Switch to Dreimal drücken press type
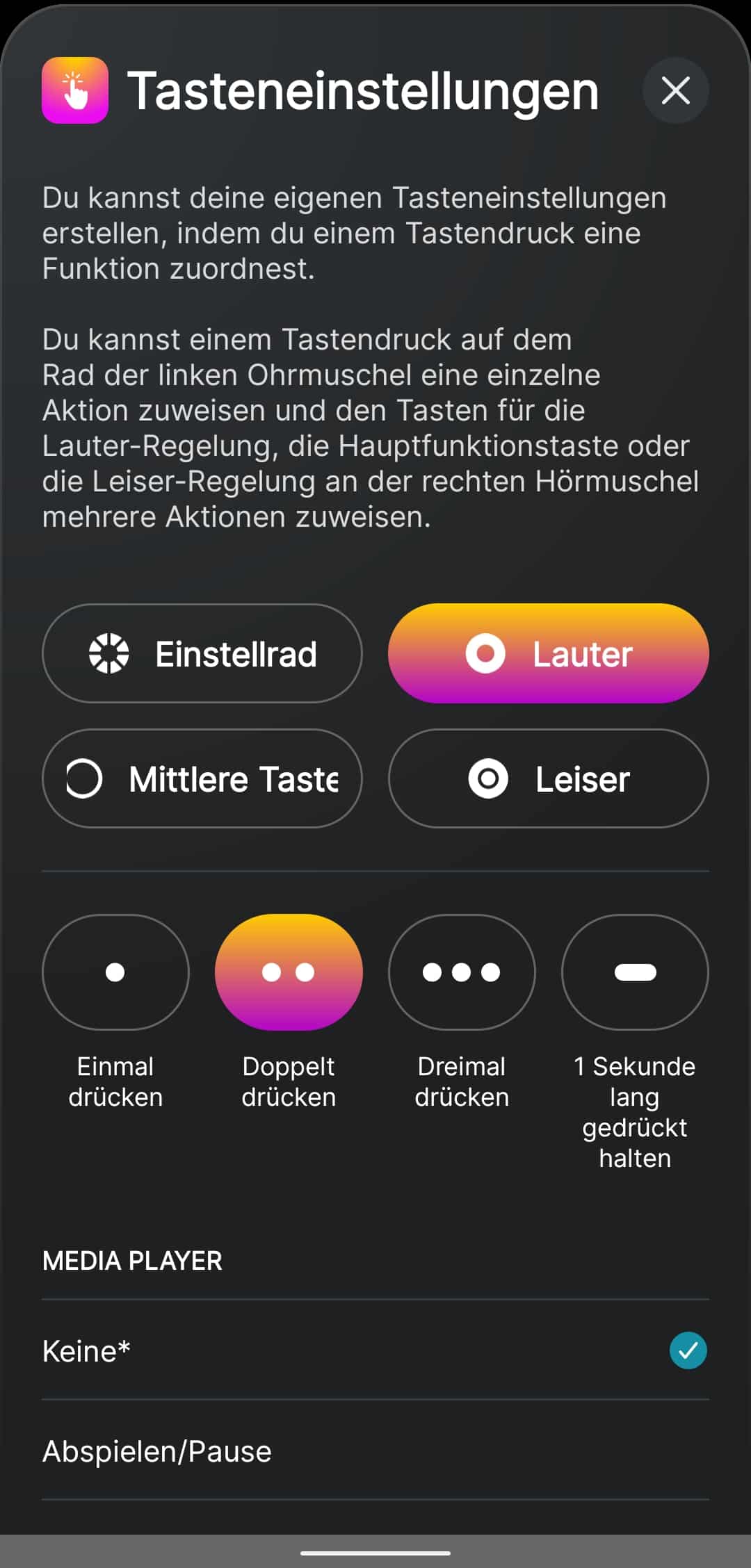 tap(462, 972)
